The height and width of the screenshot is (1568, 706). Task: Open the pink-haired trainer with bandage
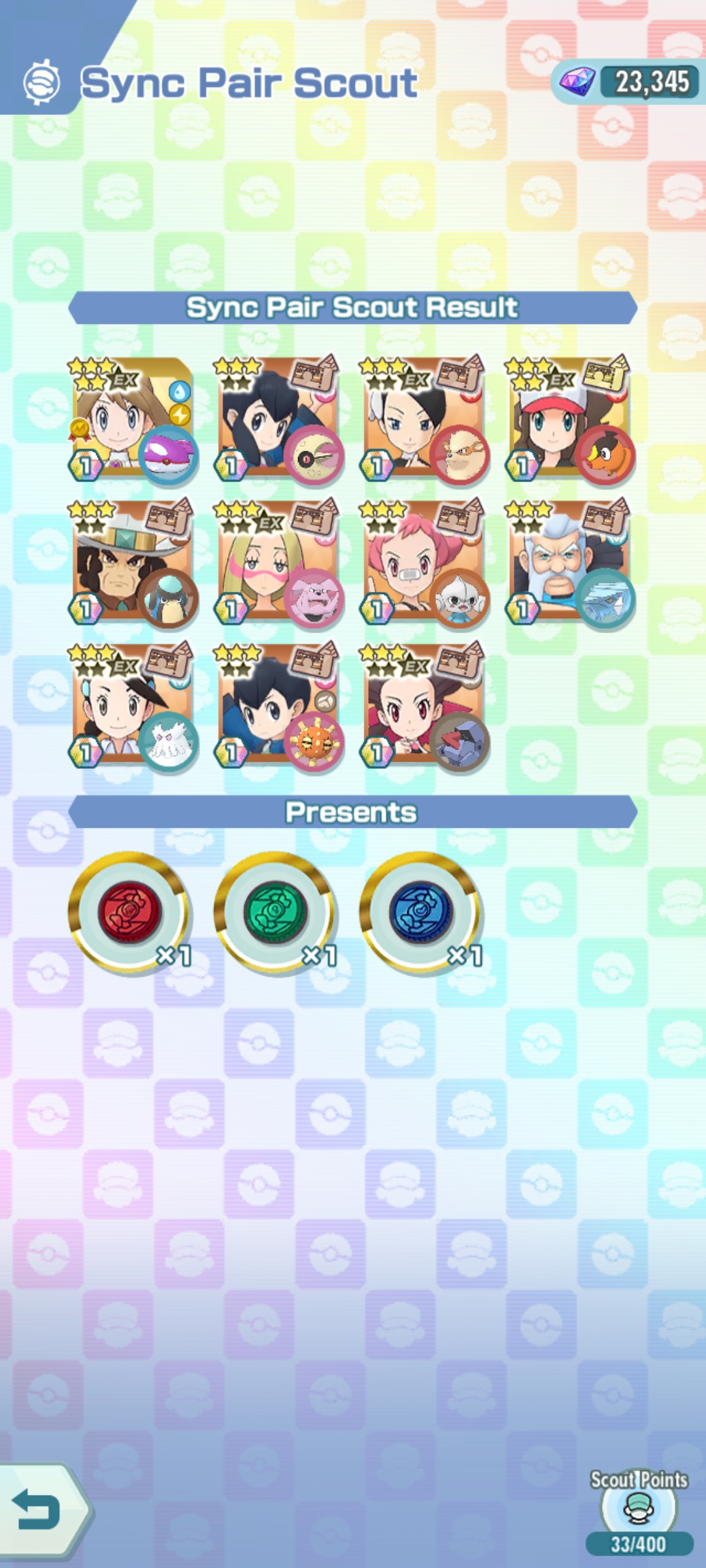(424, 563)
